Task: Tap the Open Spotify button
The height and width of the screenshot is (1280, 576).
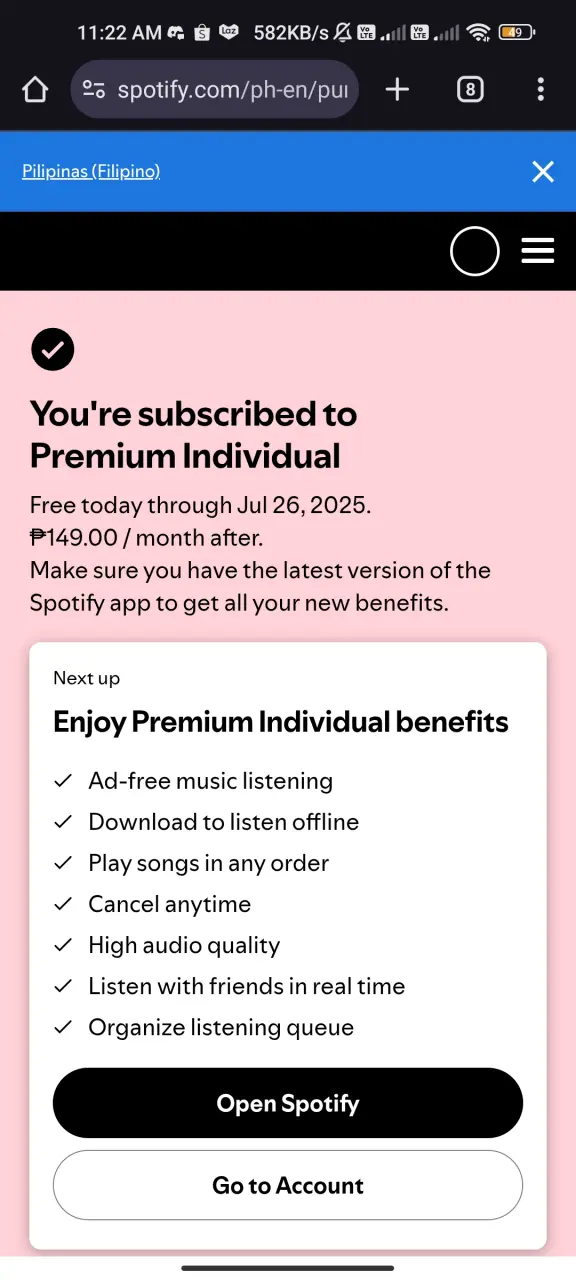Action: point(288,1103)
